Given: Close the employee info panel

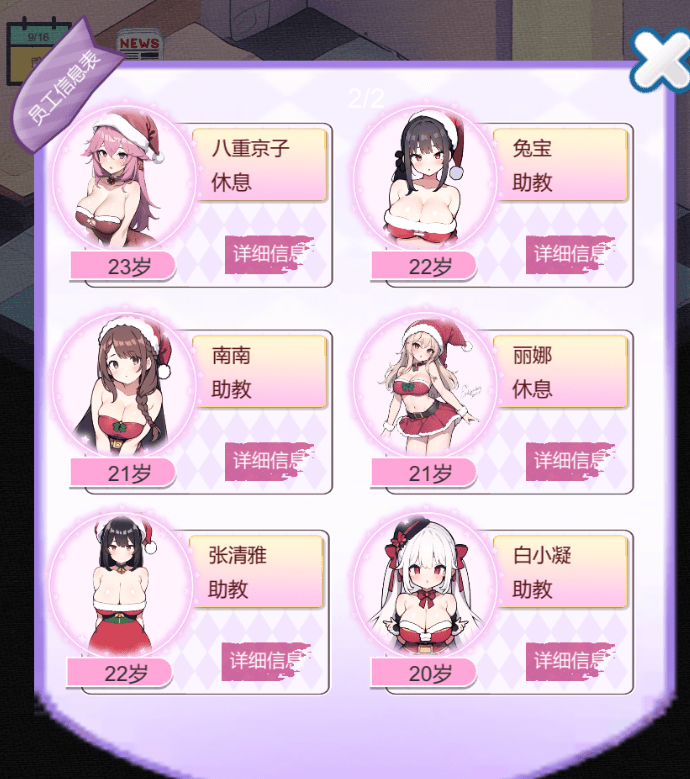Looking at the screenshot, I should pos(660,61).
